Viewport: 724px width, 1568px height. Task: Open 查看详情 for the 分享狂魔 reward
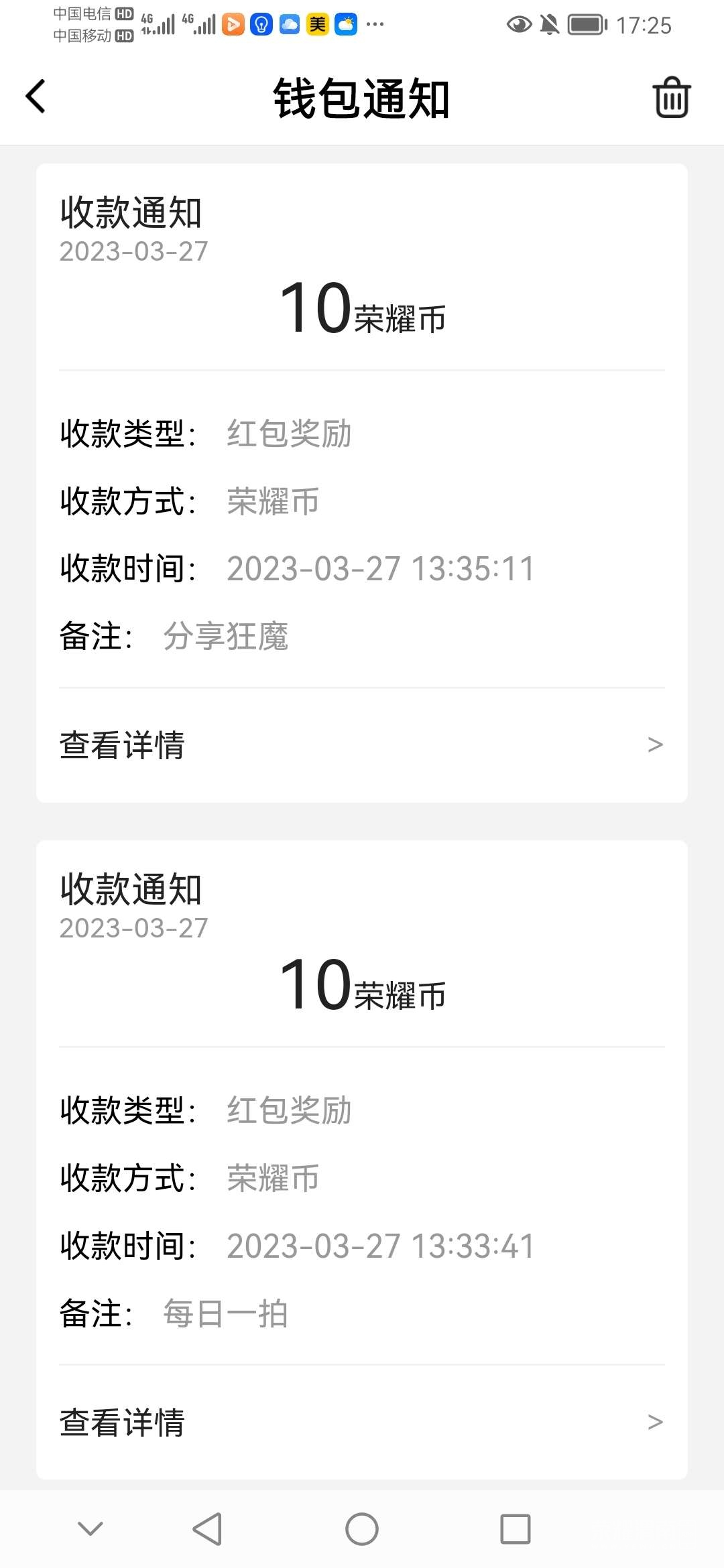click(x=362, y=745)
